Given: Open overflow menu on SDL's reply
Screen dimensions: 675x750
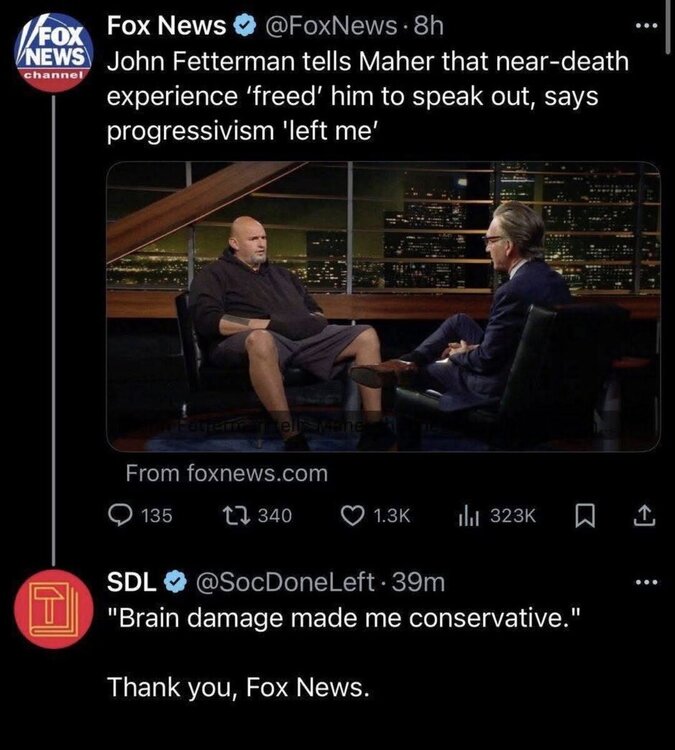Looking at the screenshot, I should tap(648, 581).
